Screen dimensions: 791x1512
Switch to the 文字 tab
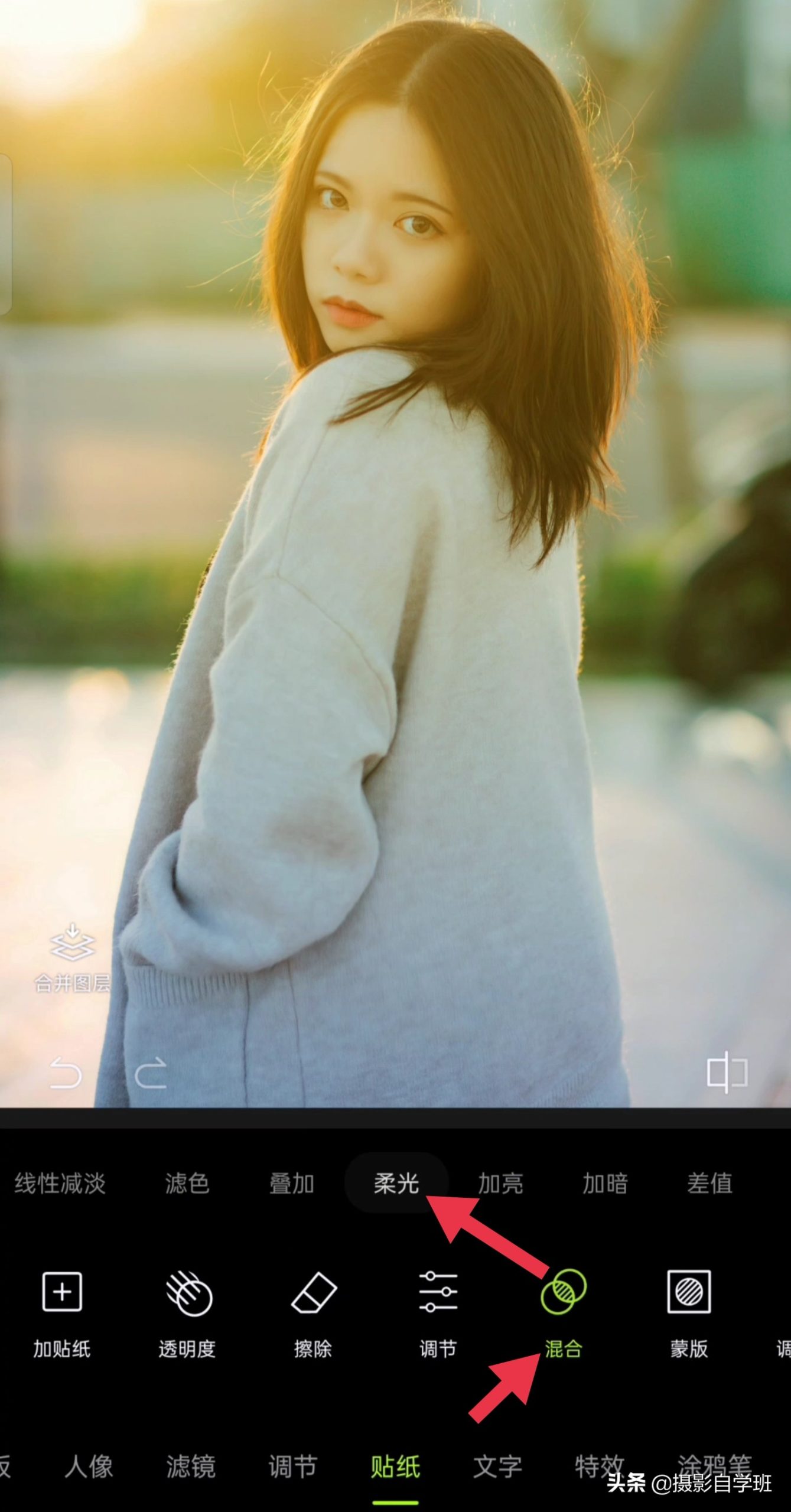[x=497, y=1466]
